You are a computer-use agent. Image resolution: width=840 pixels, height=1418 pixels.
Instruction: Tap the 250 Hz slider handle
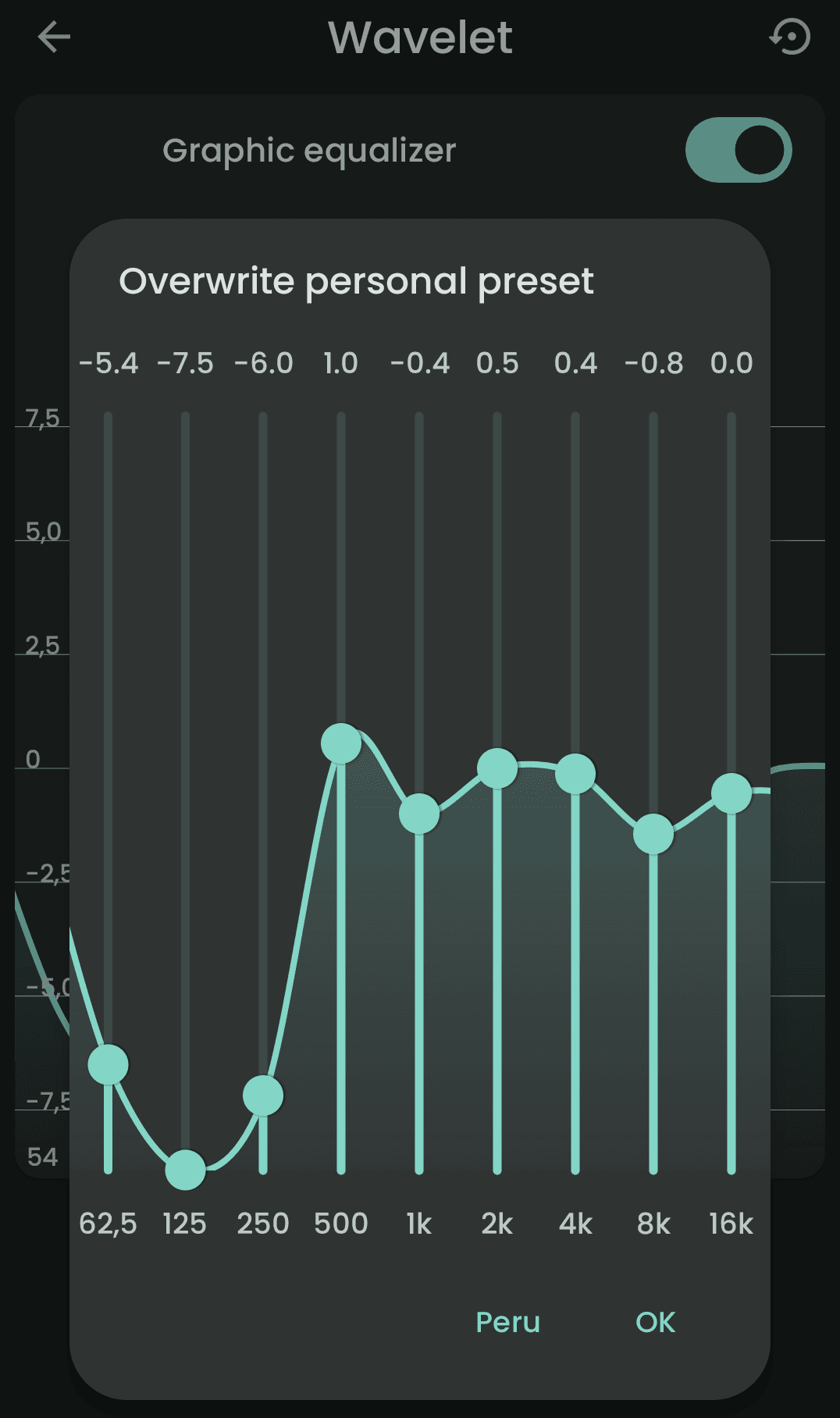pos(263,1096)
